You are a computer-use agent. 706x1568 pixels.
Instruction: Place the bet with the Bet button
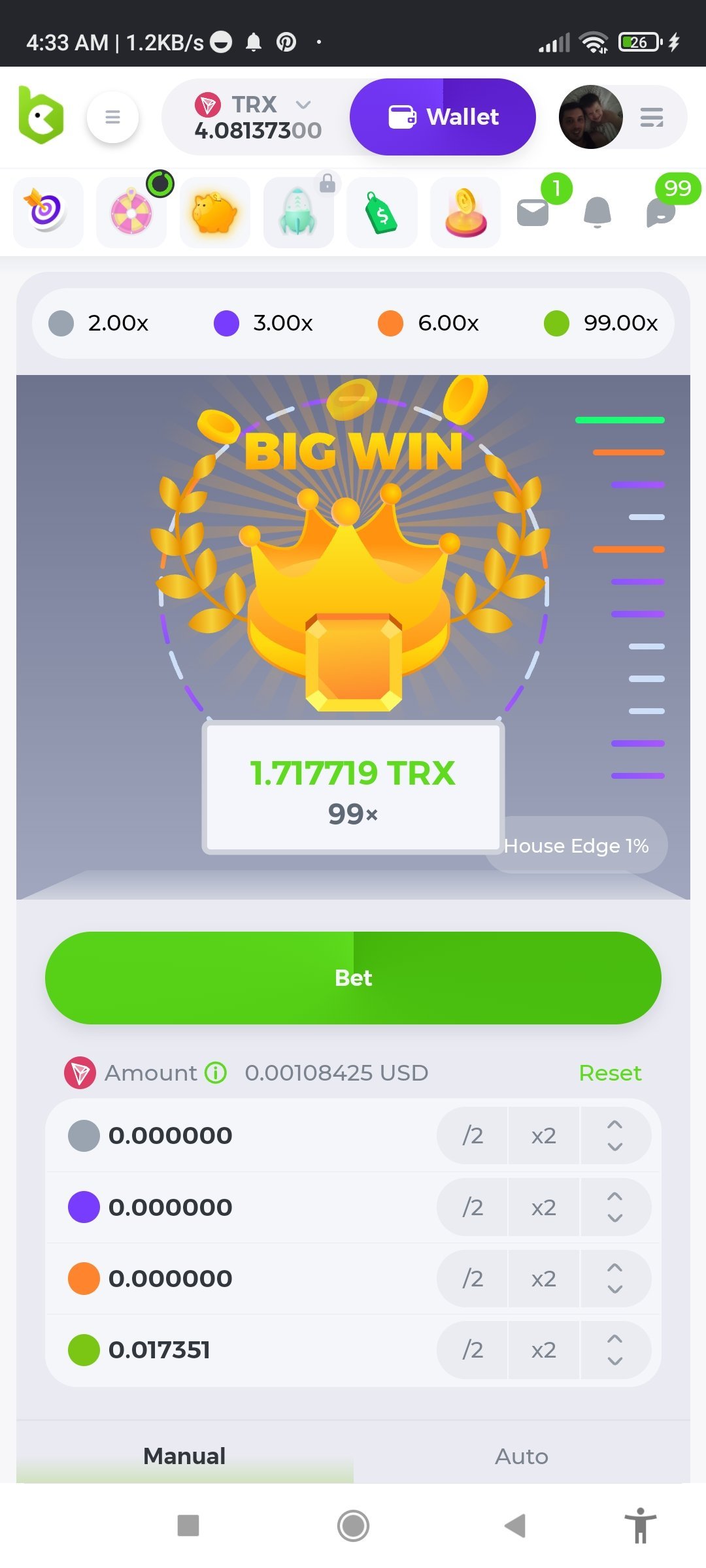353,978
